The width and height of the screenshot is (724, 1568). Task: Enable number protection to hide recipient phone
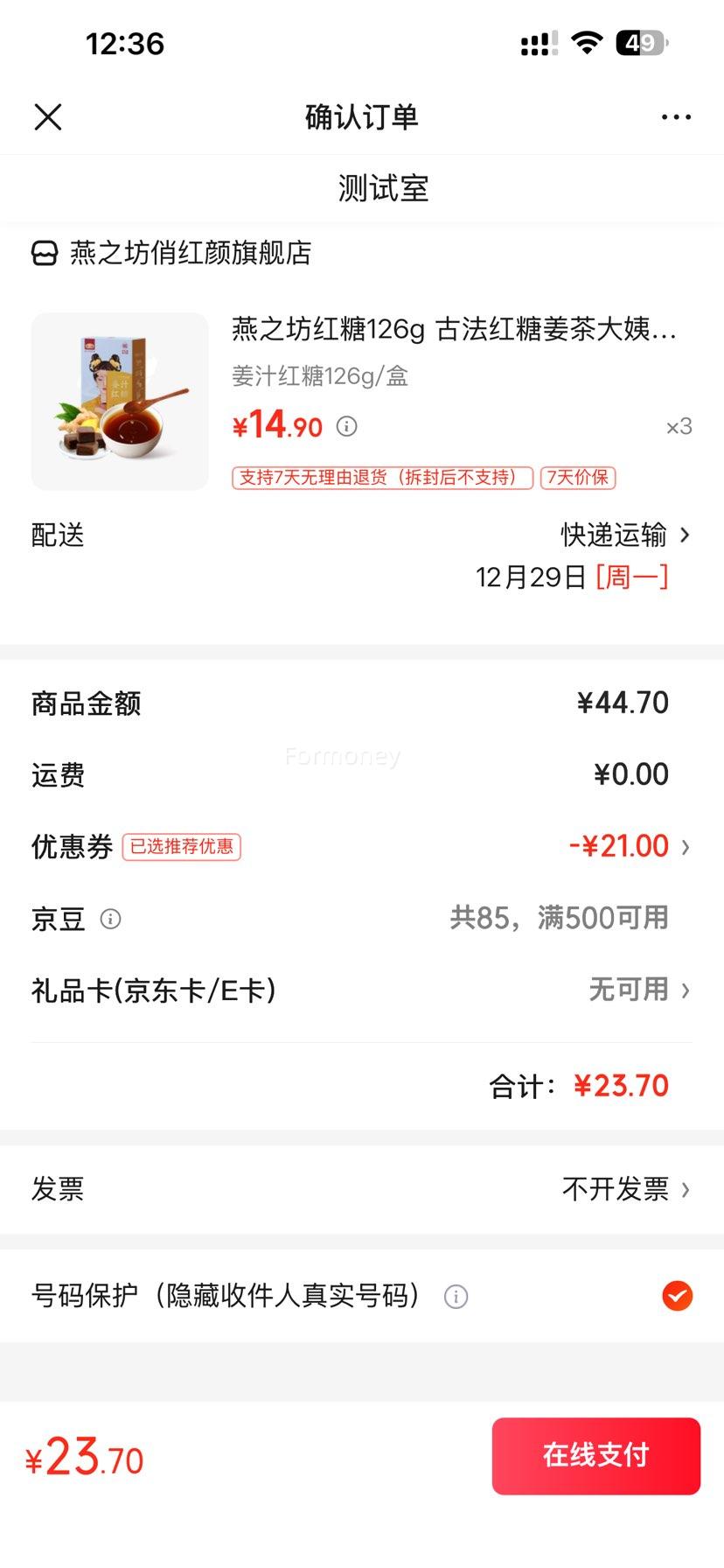(x=677, y=1298)
